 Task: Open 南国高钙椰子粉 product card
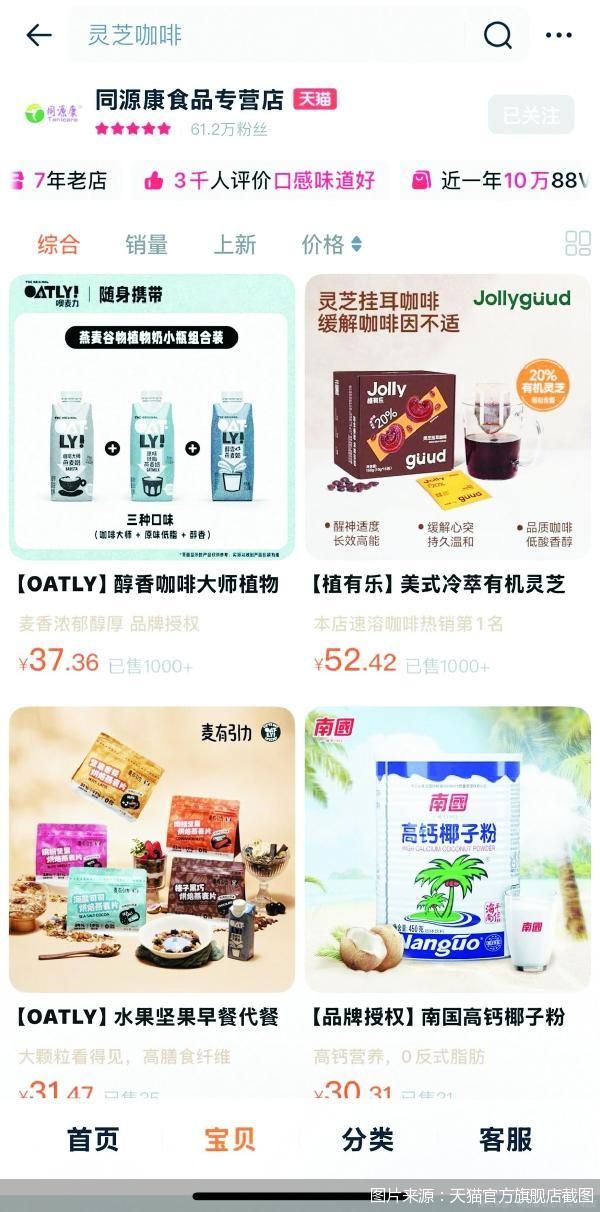tap(447, 850)
